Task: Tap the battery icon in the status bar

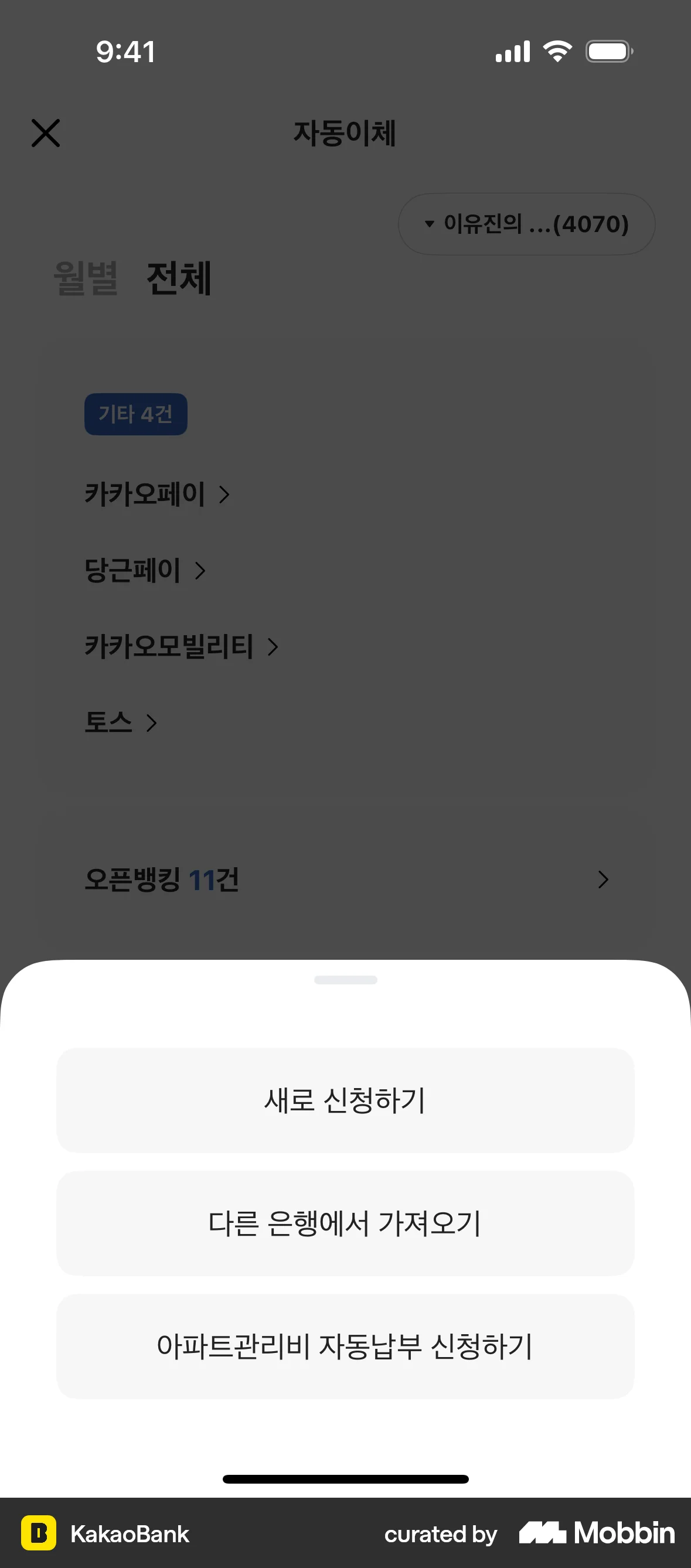Action: 608,51
